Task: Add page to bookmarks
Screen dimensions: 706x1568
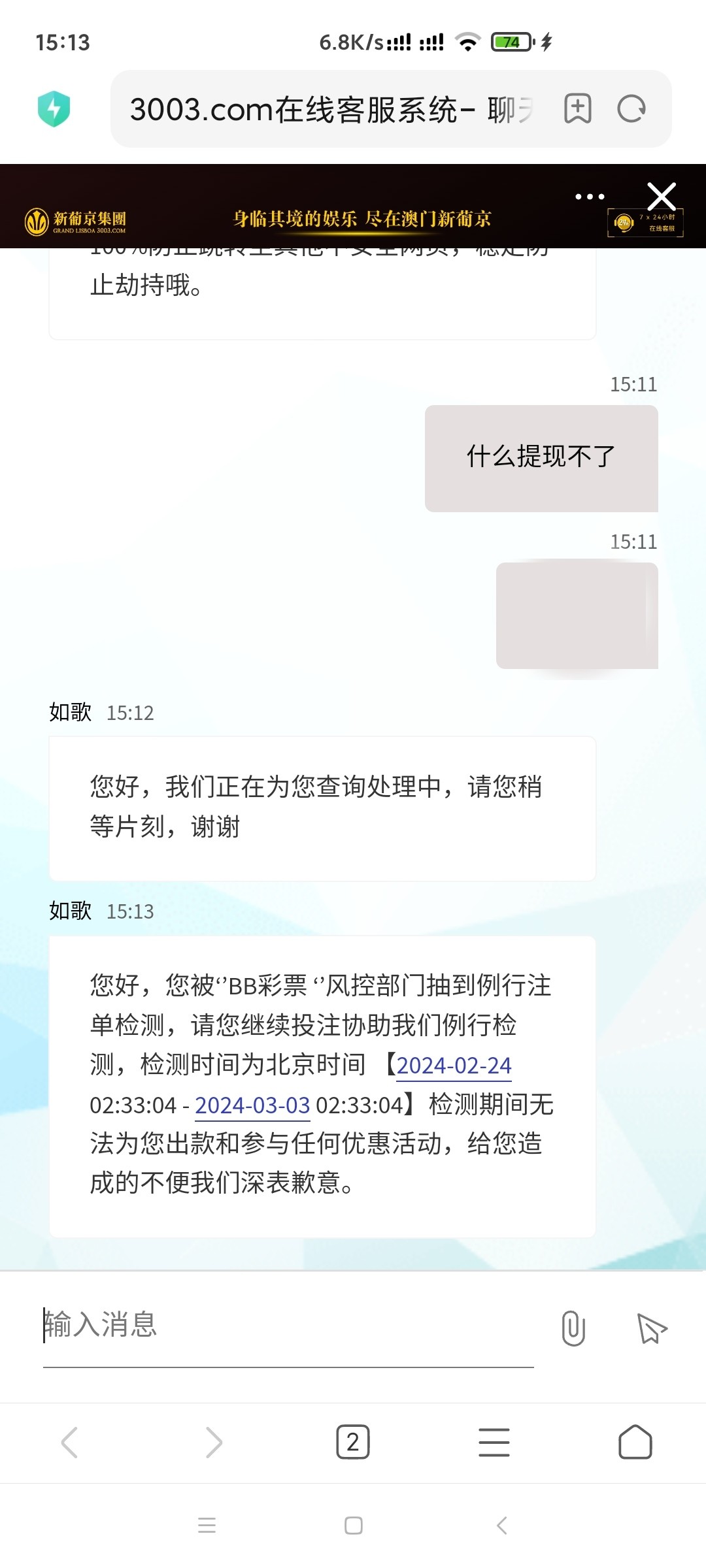Action: [577, 109]
